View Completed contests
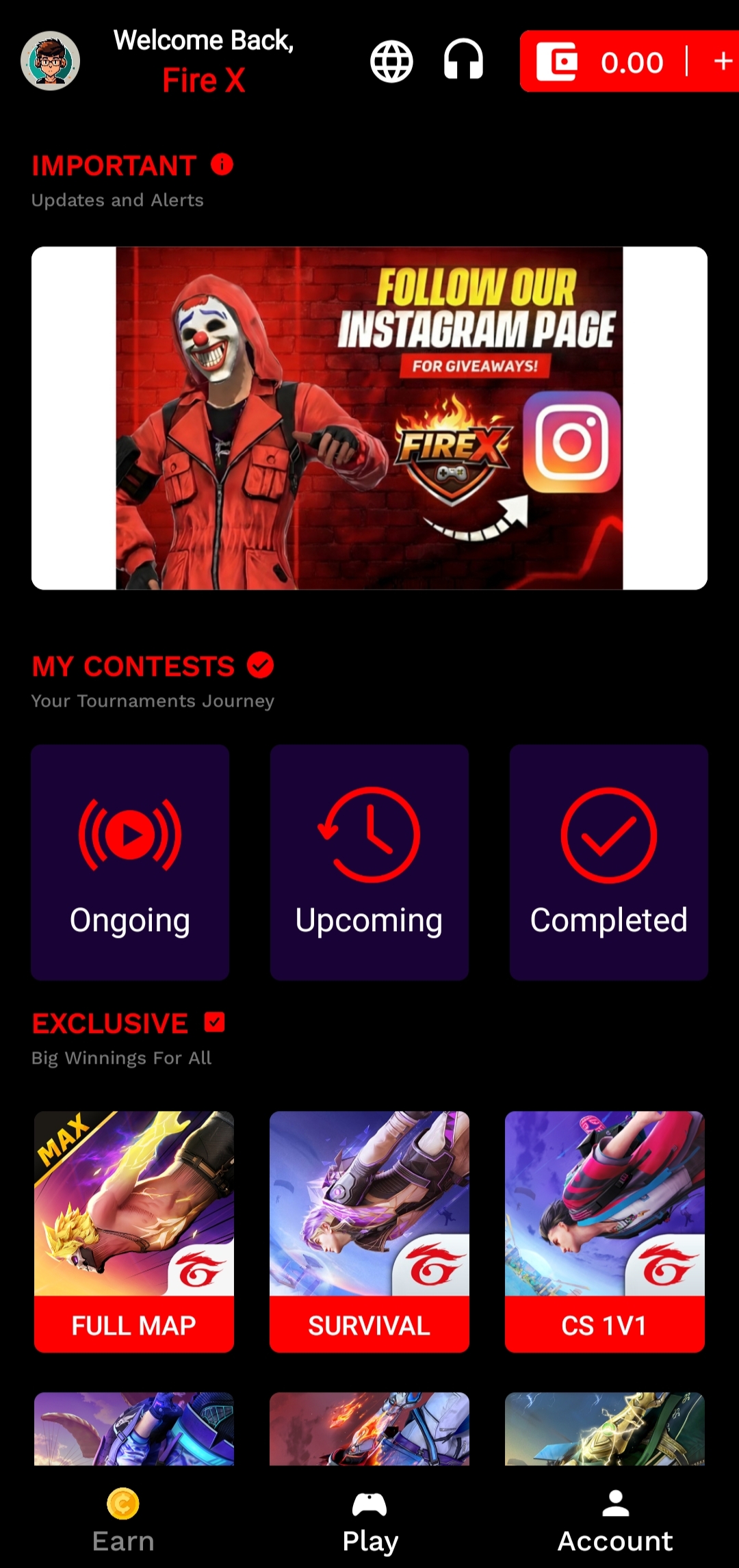This screenshot has height=1568, width=739. [x=608, y=862]
